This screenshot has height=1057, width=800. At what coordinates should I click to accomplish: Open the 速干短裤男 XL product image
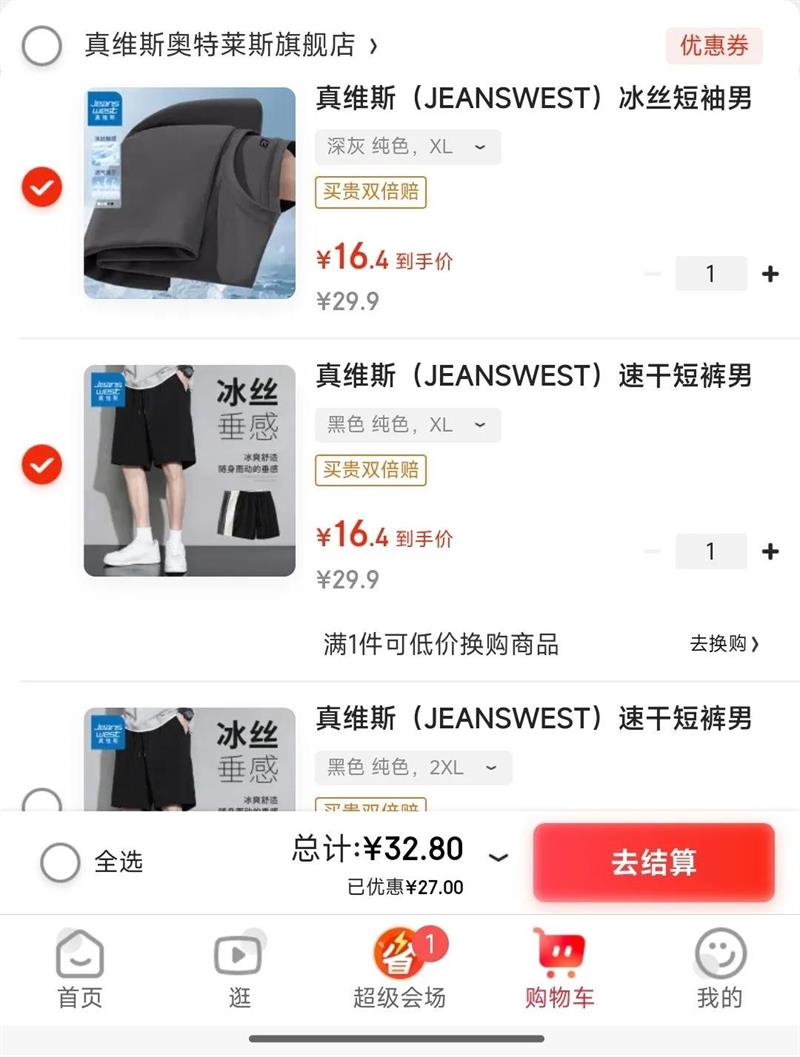[x=189, y=471]
